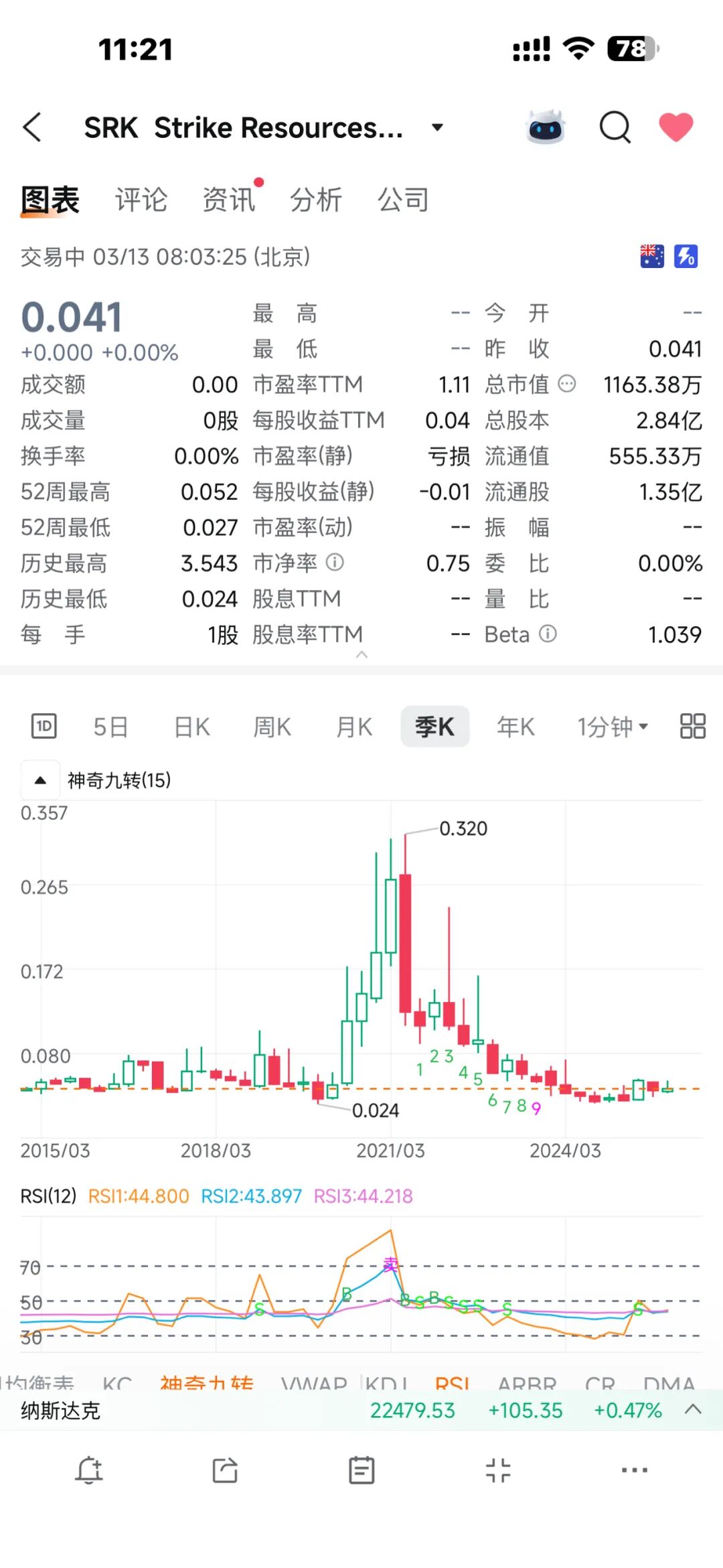
Task: Collapse the quote details panel
Action: coord(361,654)
